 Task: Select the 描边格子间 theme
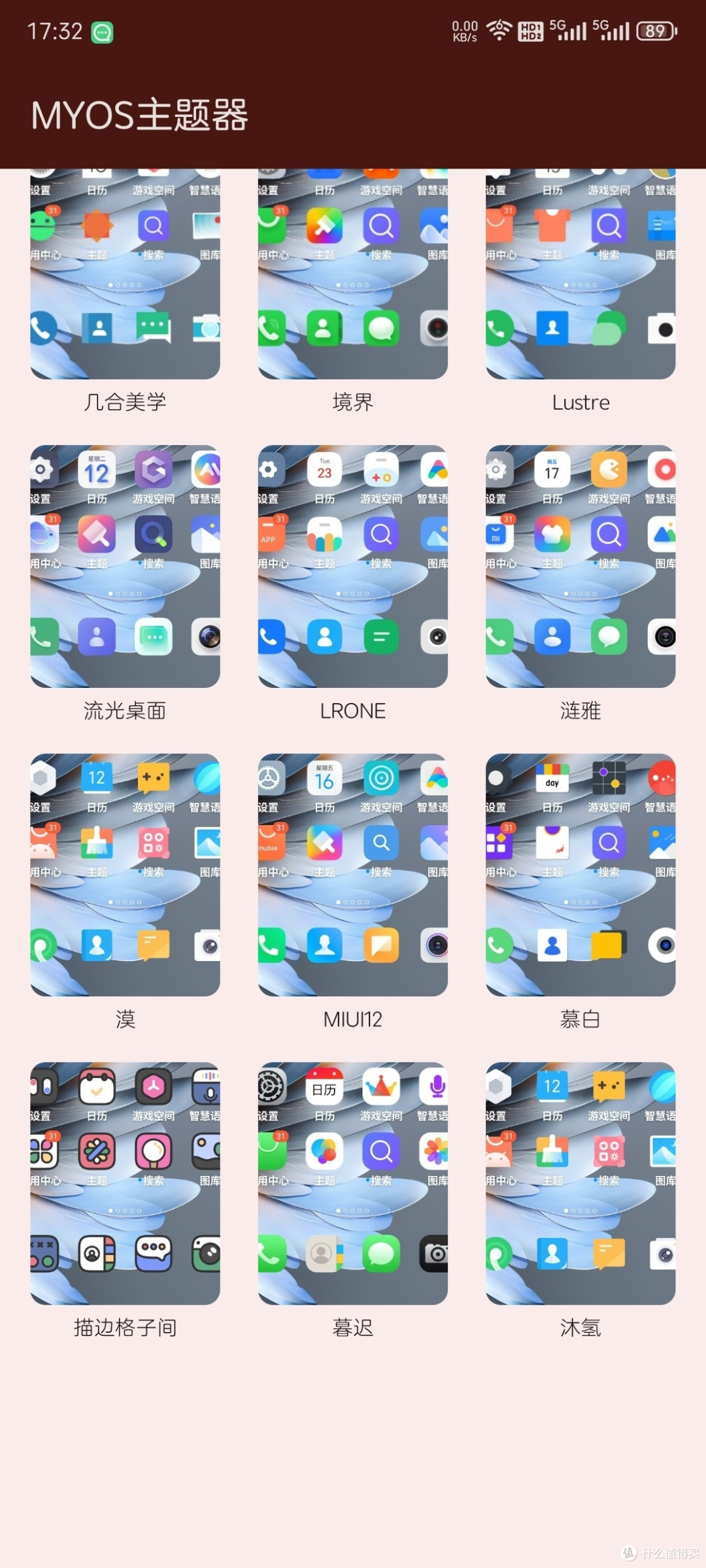coord(125,1183)
